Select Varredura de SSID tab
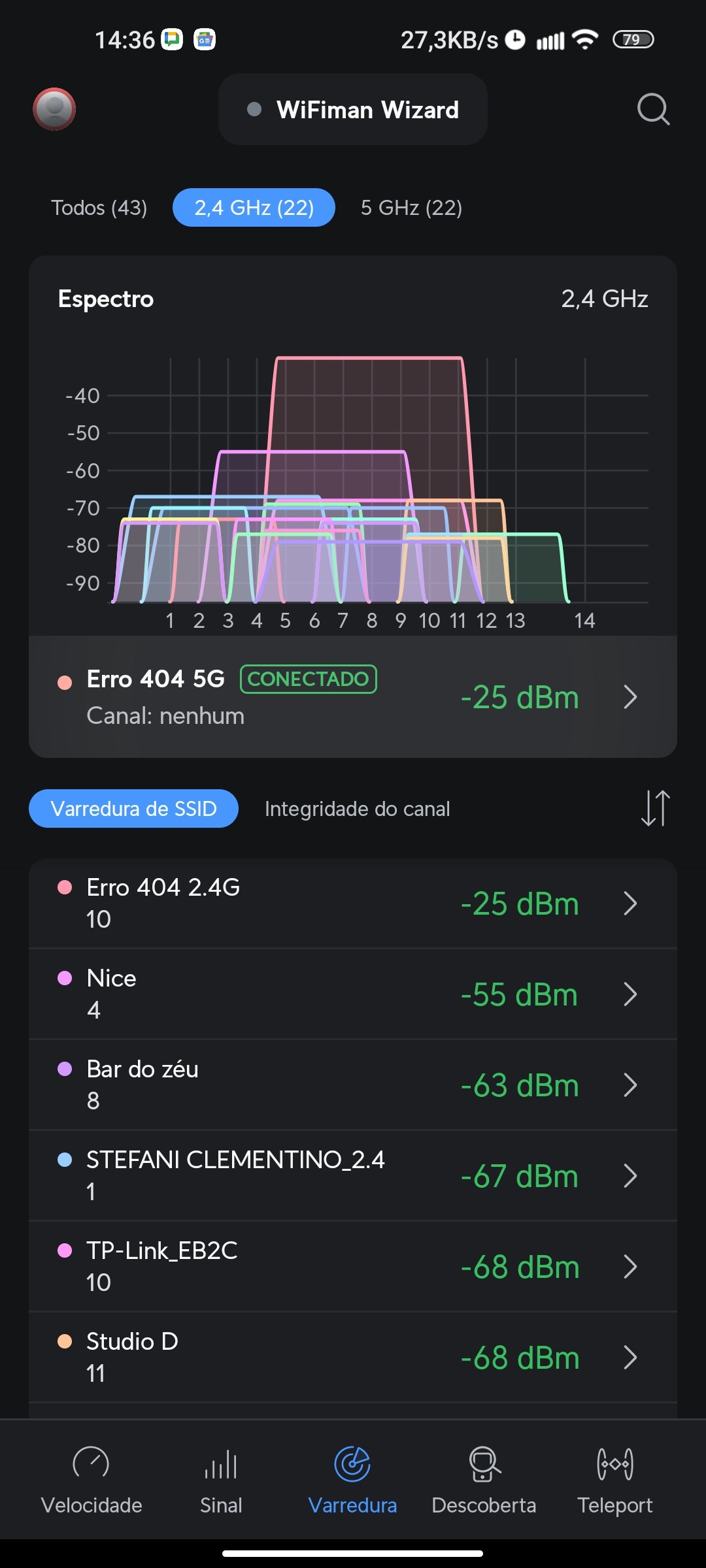The height and width of the screenshot is (1568, 706). [x=133, y=809]
